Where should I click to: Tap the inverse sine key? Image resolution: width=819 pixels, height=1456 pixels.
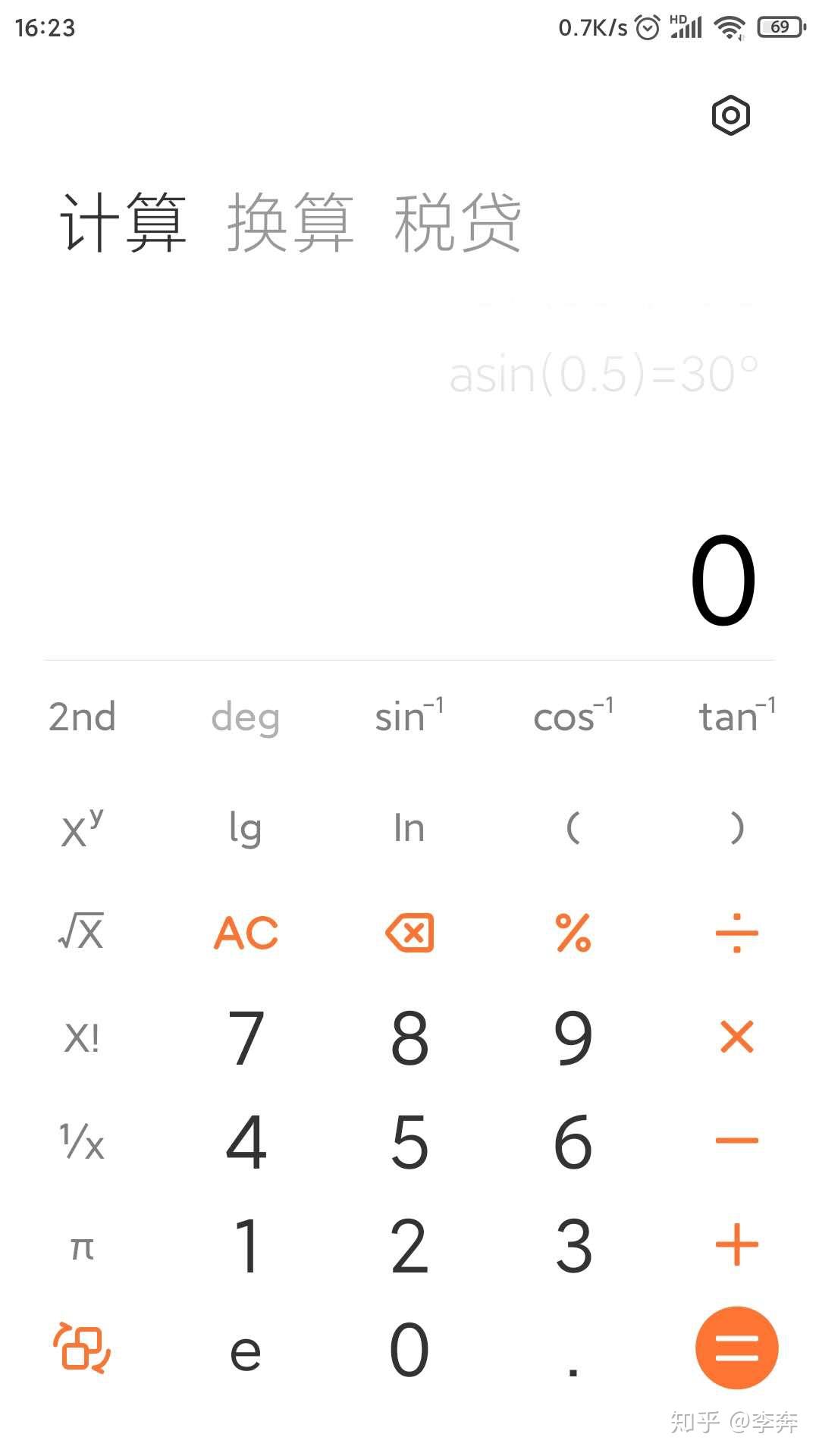(409, 717)
